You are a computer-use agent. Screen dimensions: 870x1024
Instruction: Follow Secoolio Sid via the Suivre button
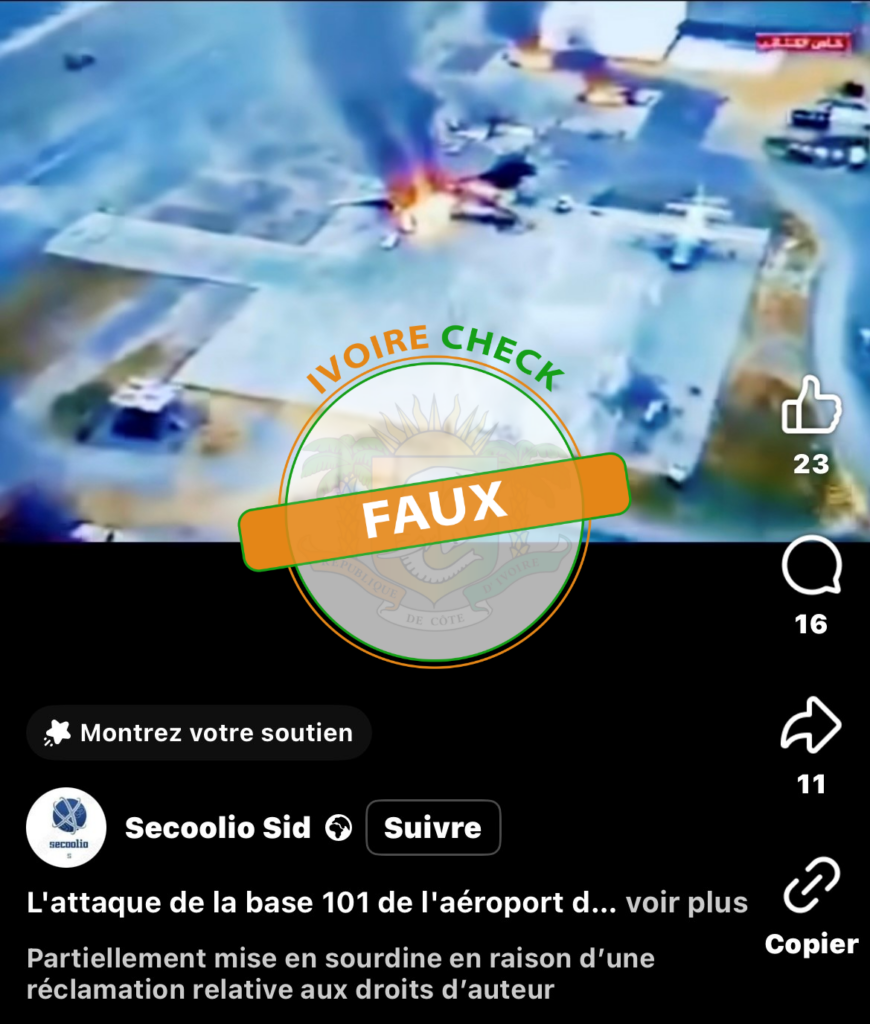coord(433,828)
